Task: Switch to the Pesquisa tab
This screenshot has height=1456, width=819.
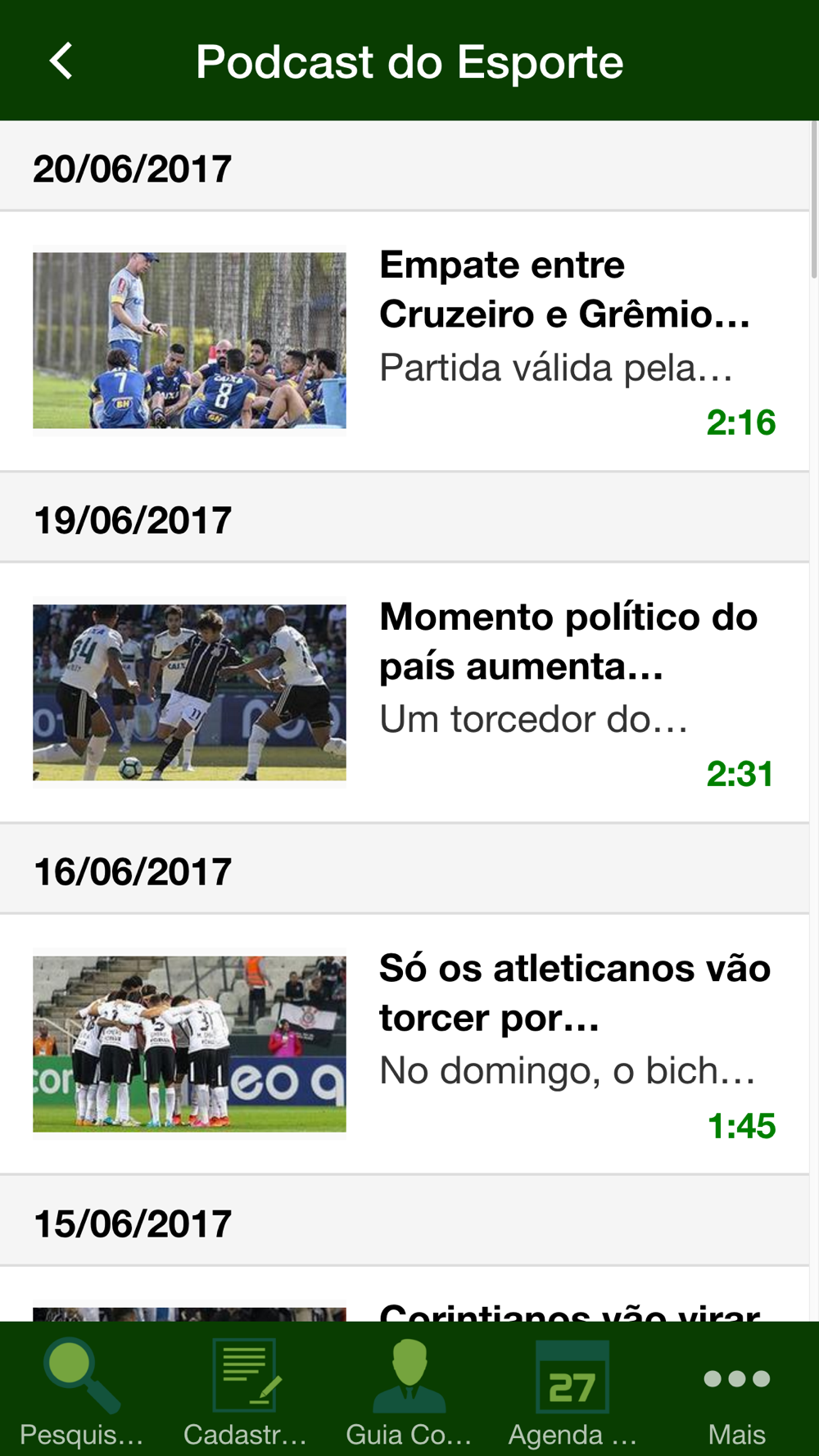Action: [81, 1392]
